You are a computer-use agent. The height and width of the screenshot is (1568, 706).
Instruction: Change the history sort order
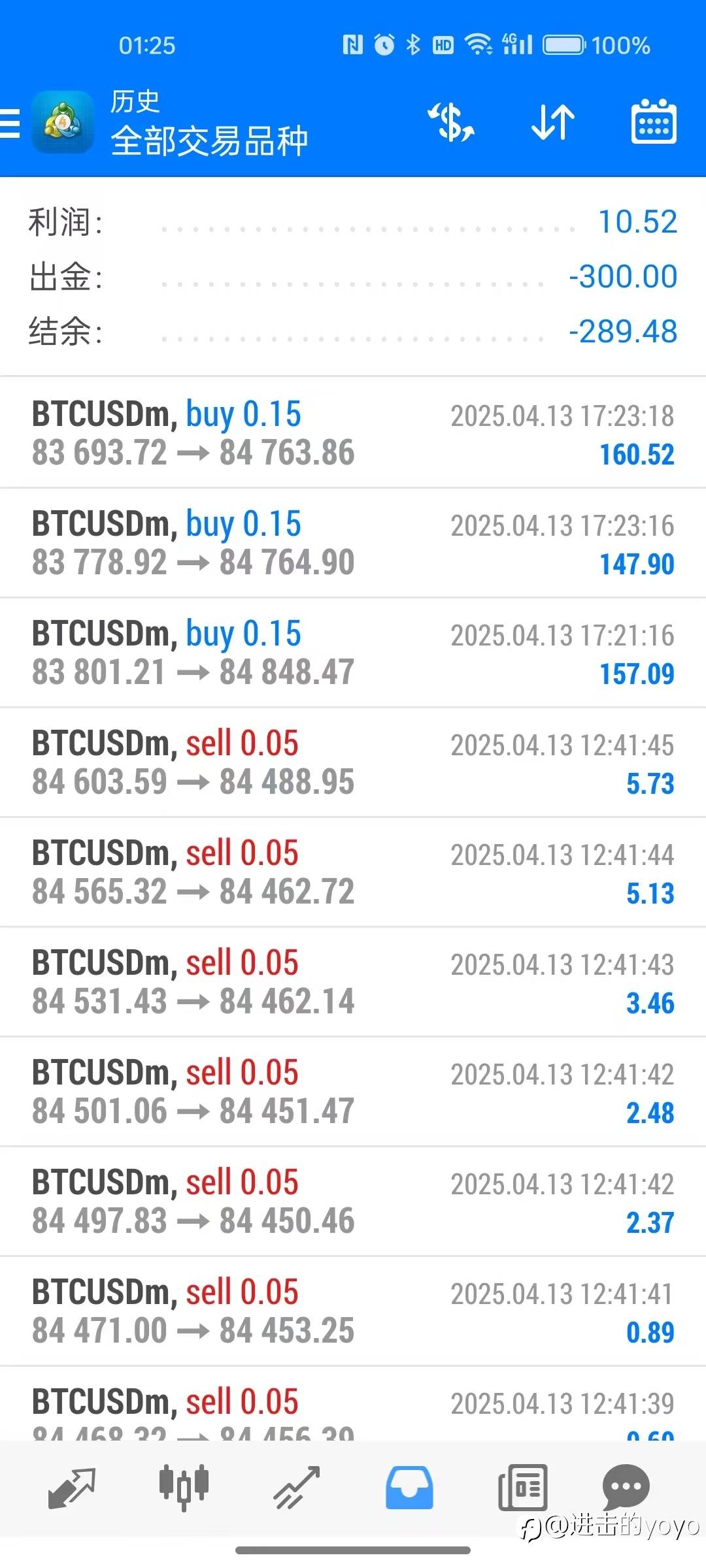tap(552, 123)
